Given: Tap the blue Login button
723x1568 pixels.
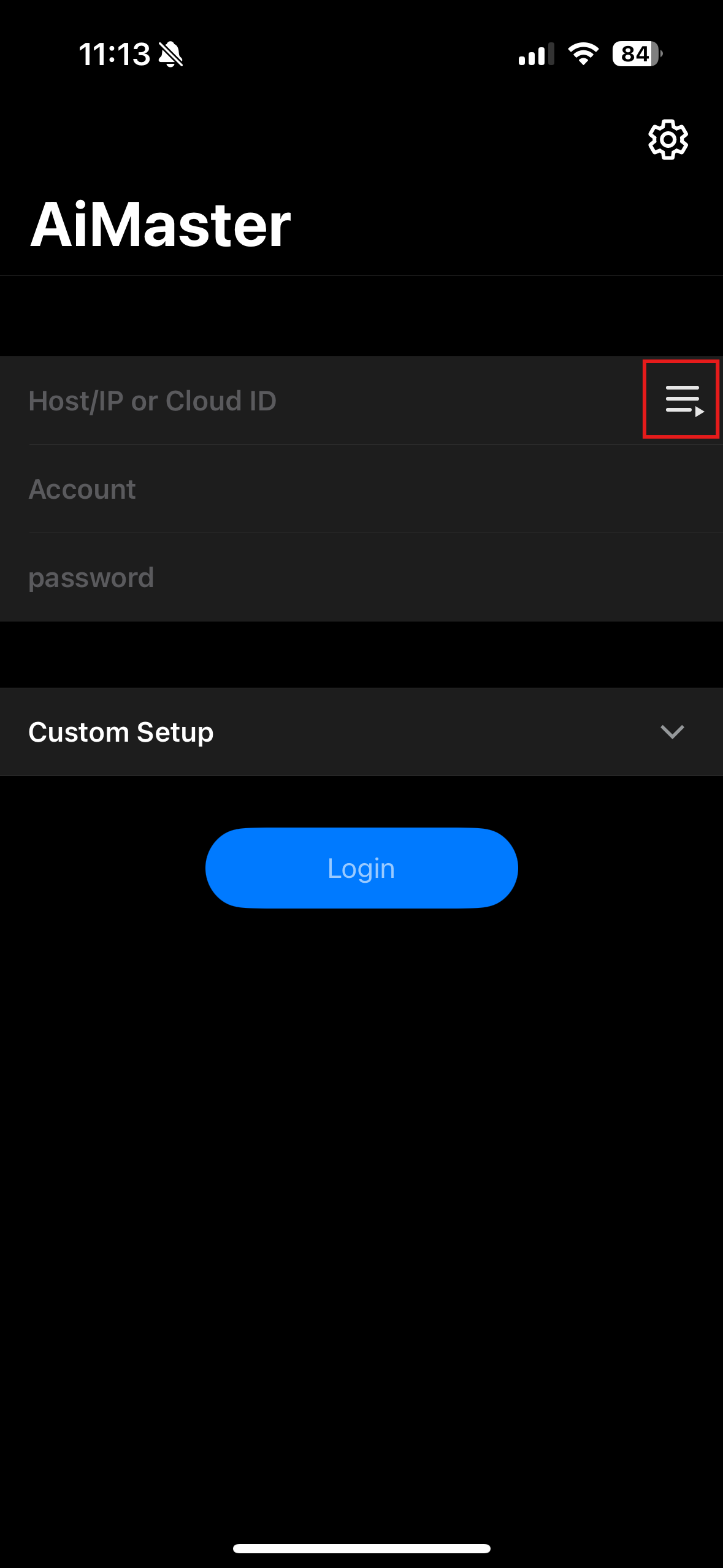Looking at the screenshot, I should [x=361, y=867].
